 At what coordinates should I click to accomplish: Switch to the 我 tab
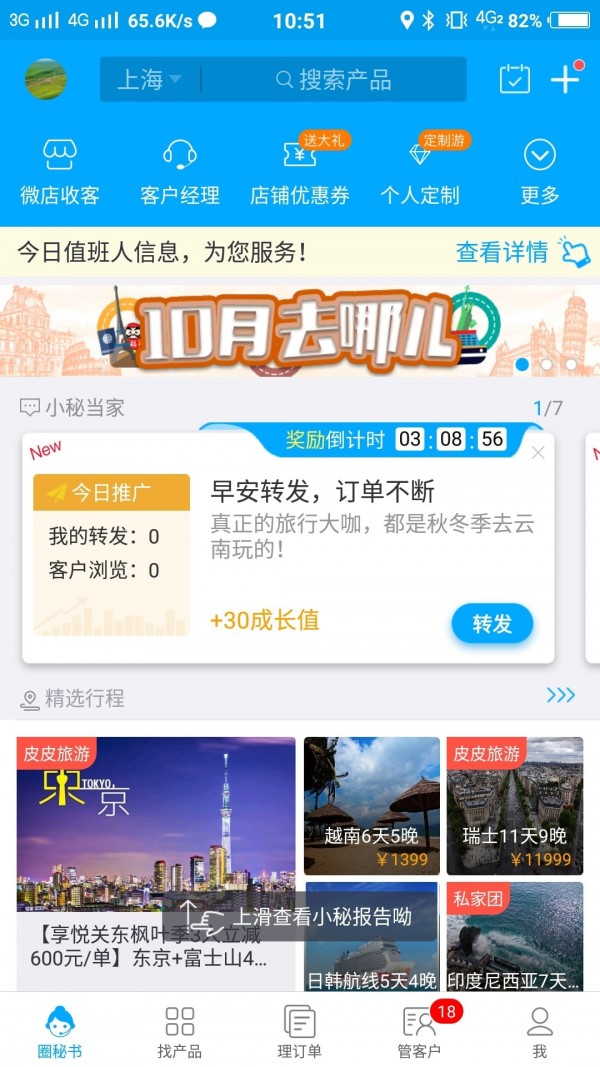point(540,1030)
